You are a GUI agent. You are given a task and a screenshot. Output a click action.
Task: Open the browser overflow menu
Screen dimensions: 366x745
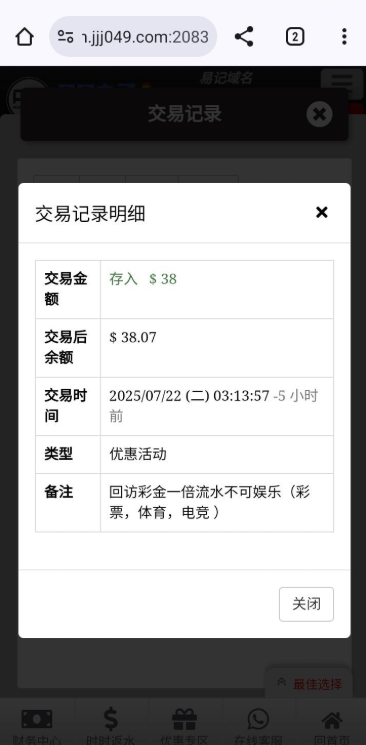pos(344,37)
